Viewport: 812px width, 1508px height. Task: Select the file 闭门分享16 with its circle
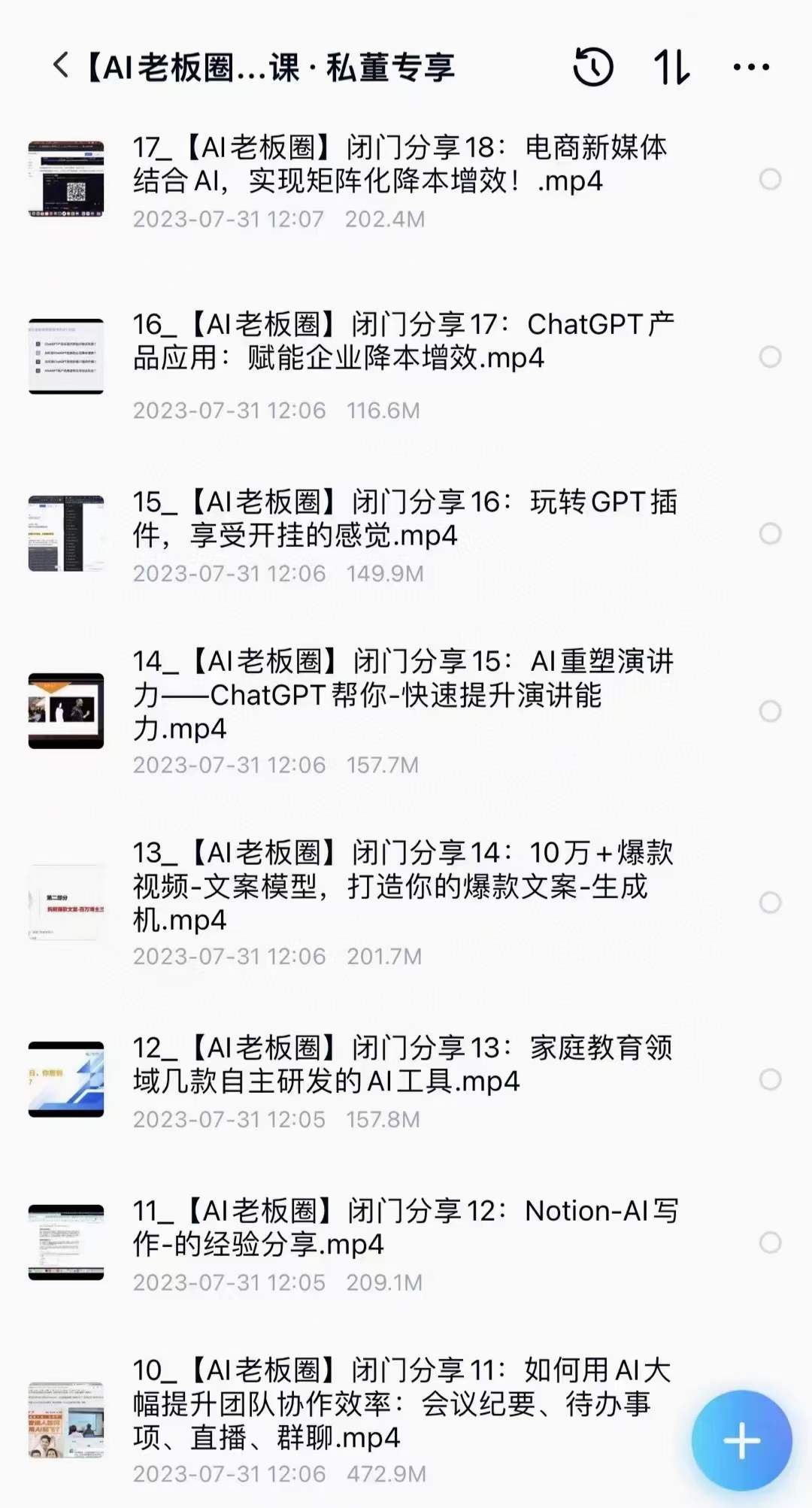770,533
